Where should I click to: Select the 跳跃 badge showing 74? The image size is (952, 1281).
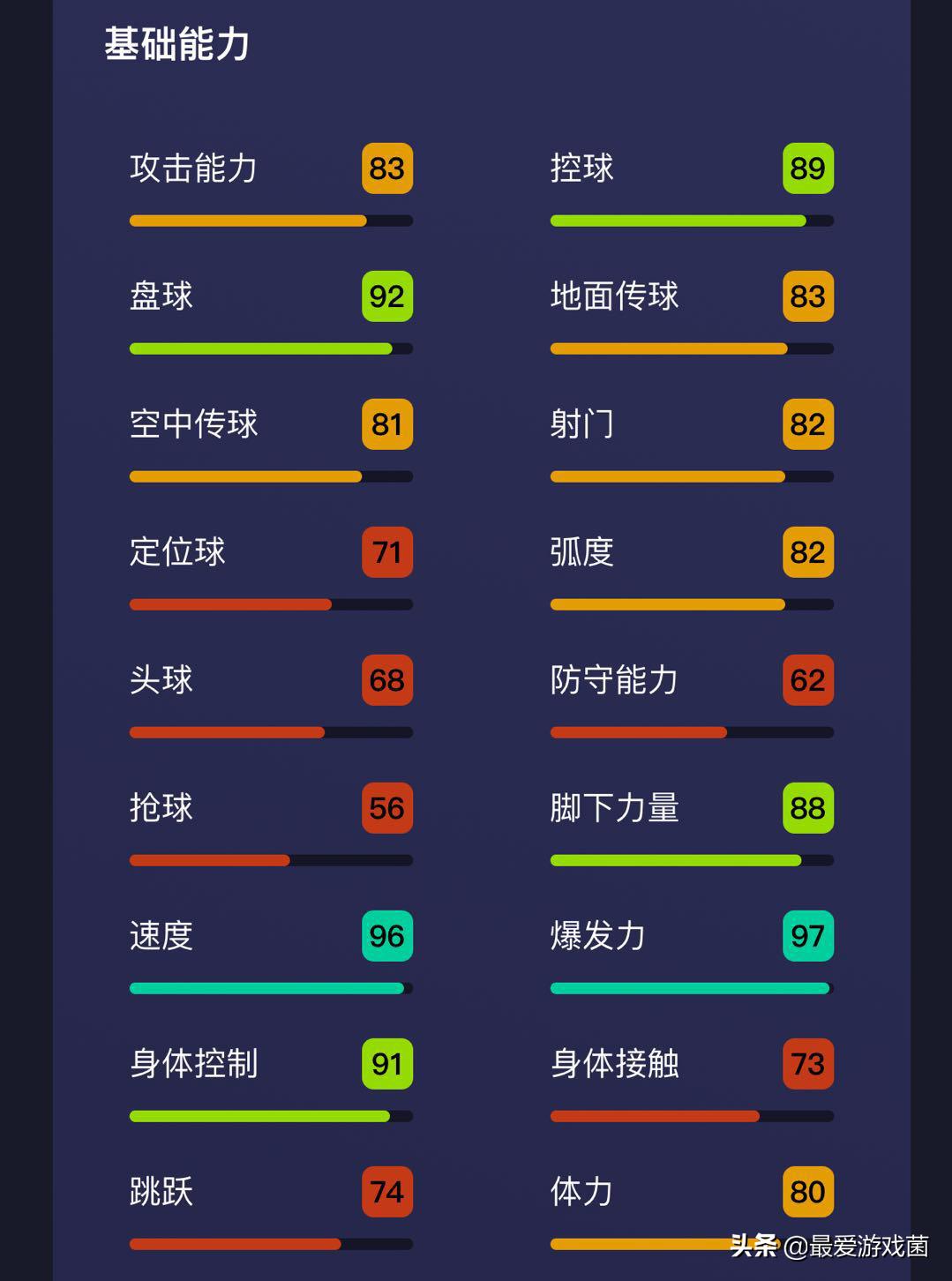click(386, 1191)
